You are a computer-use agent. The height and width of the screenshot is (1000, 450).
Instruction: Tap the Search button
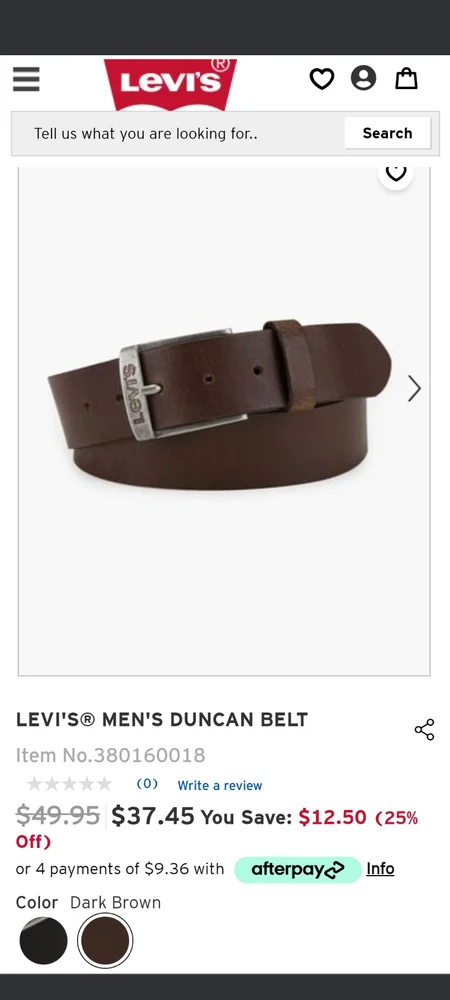pyautogui.click(x=388, y=133)
